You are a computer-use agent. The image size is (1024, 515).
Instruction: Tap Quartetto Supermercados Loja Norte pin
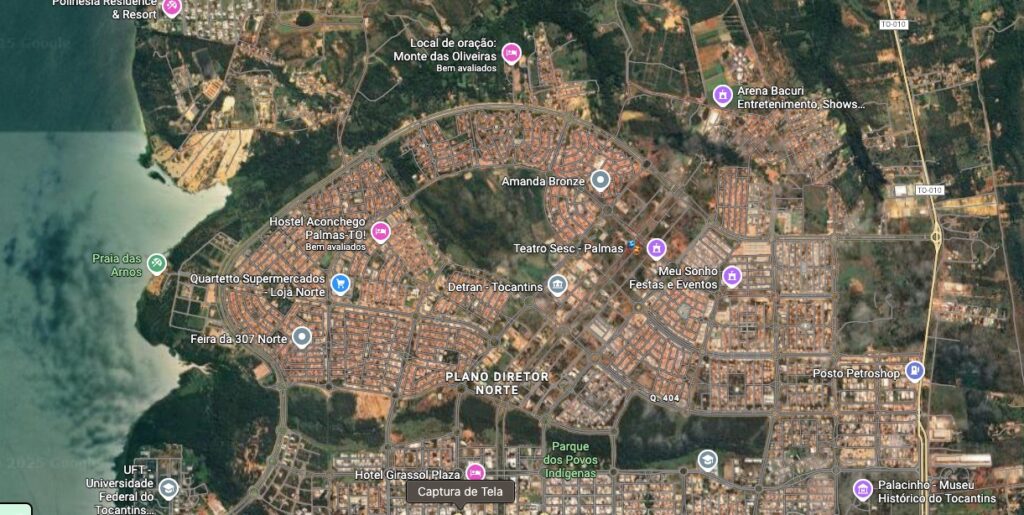click(341, 283)
